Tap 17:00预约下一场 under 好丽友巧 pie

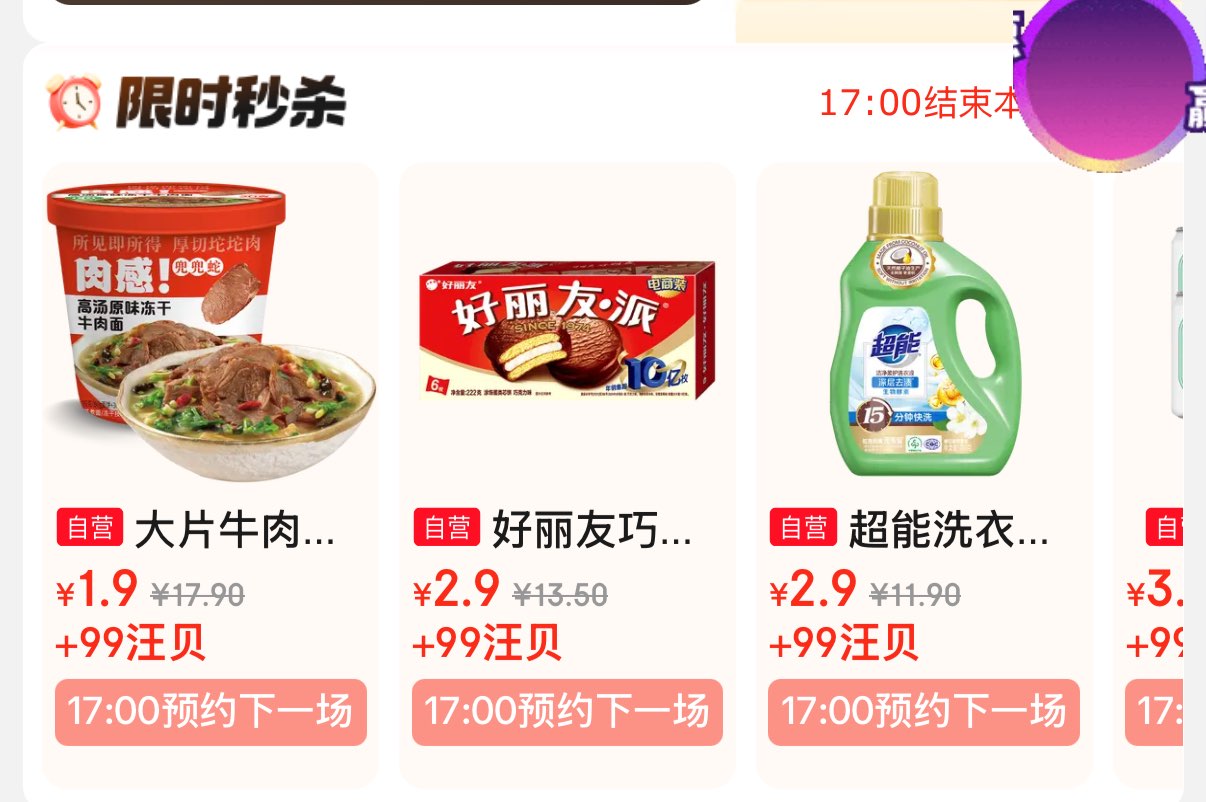pos(567,712)
